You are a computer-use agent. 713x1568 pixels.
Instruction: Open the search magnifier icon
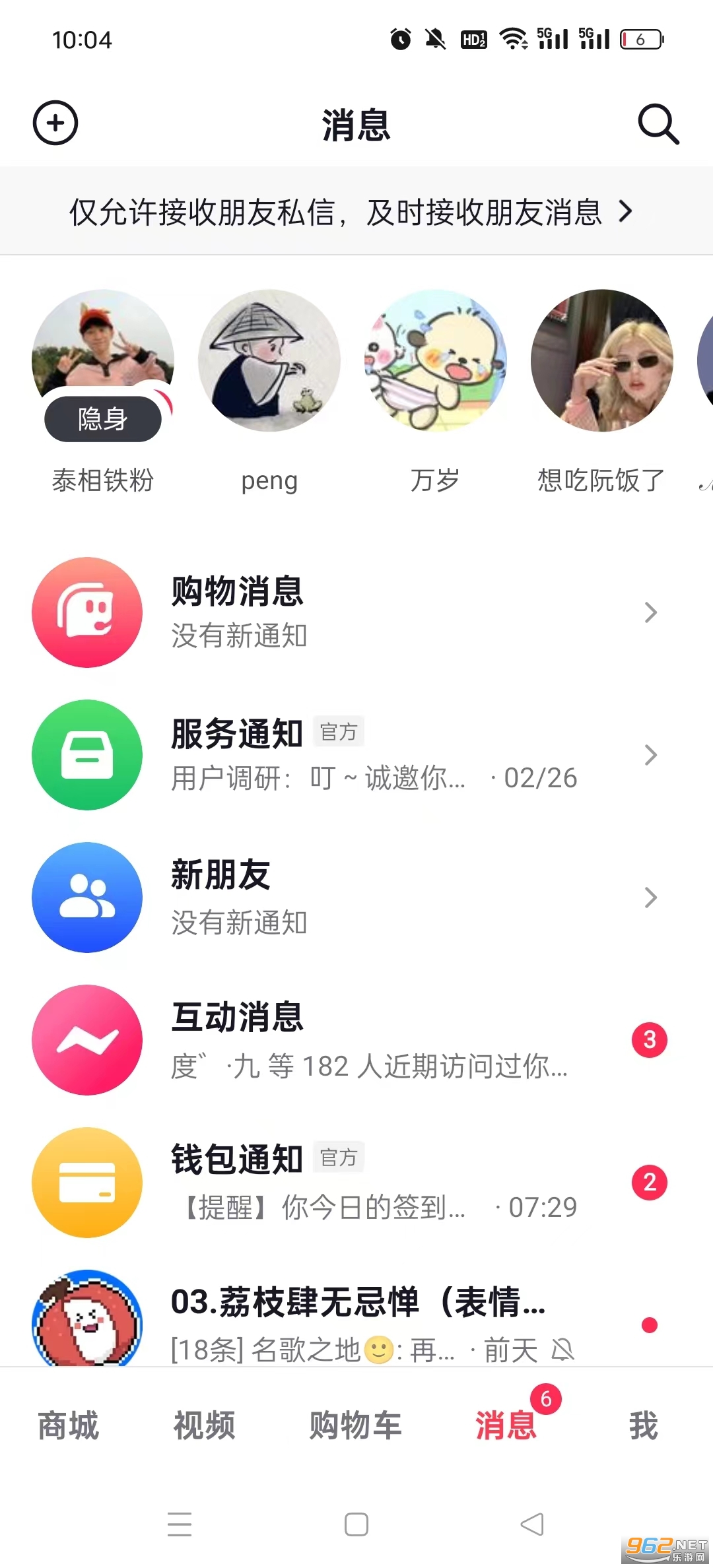658,123
